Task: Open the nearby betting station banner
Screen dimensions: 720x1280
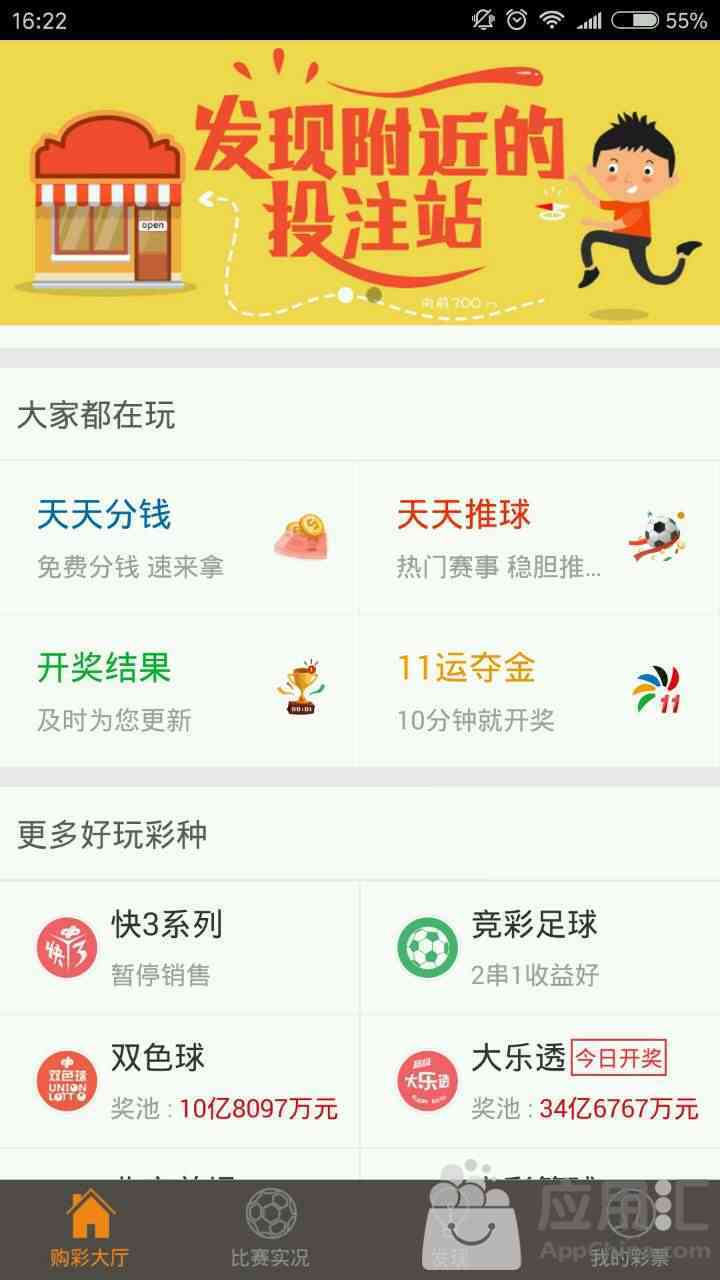Action: tap(360, 182)
